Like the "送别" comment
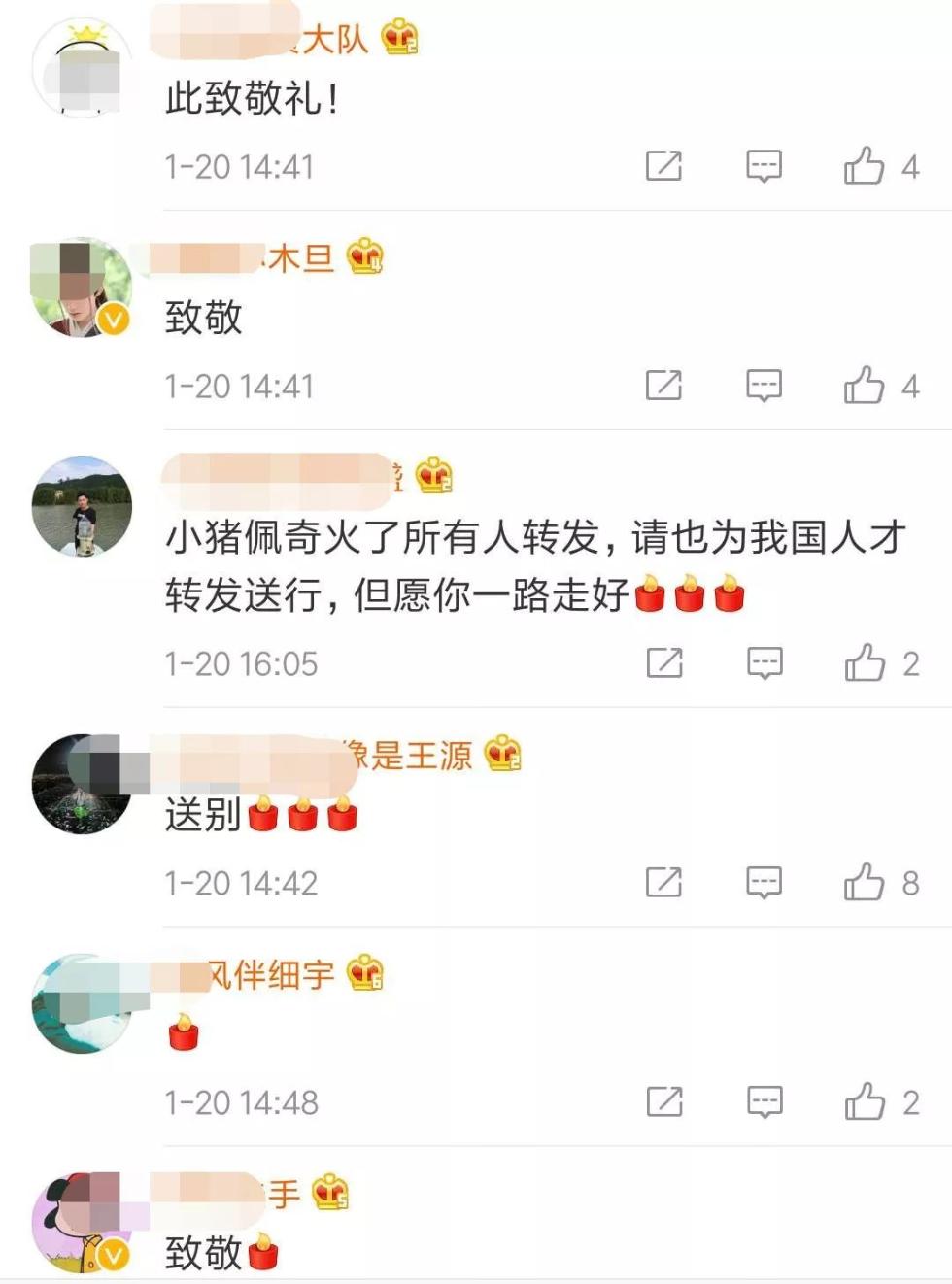The height and width of the screenshot is (1284, 952). point(864,883)
